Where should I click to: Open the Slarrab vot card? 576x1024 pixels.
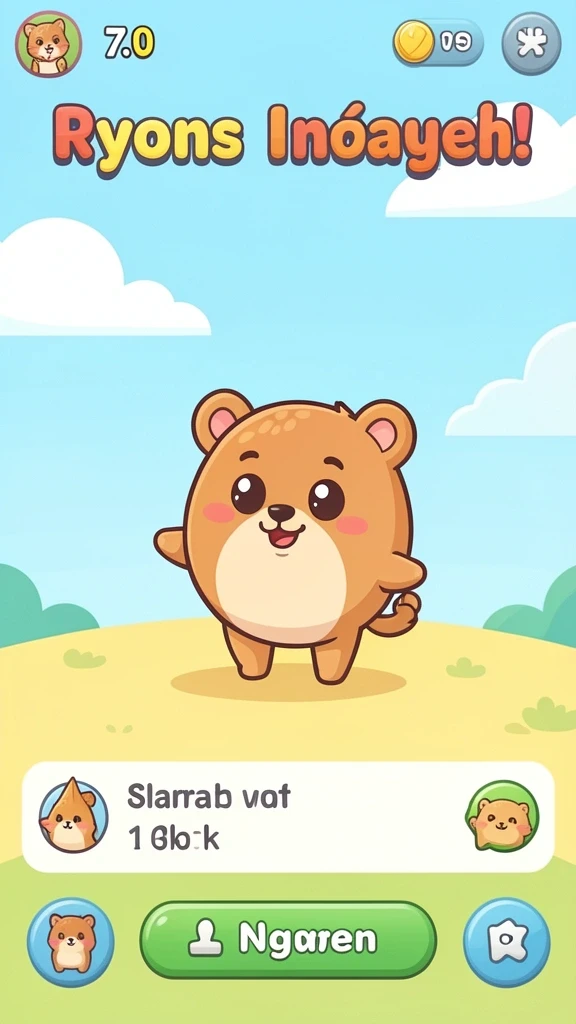288,816
